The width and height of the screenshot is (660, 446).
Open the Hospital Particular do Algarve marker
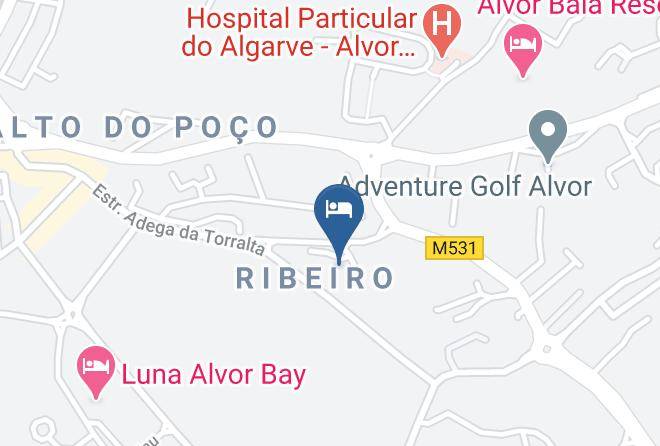pos(442,30)
